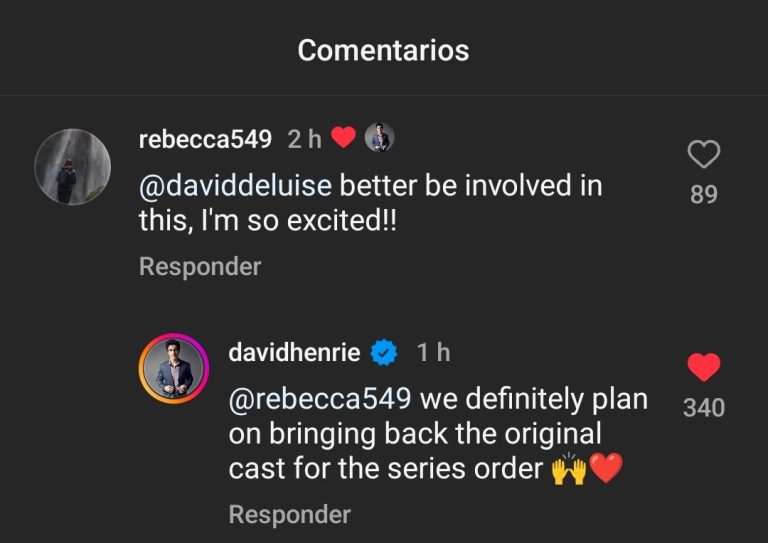View davidhenrie username profile
The height and width of the screenshot is (543, 768).
294,352
